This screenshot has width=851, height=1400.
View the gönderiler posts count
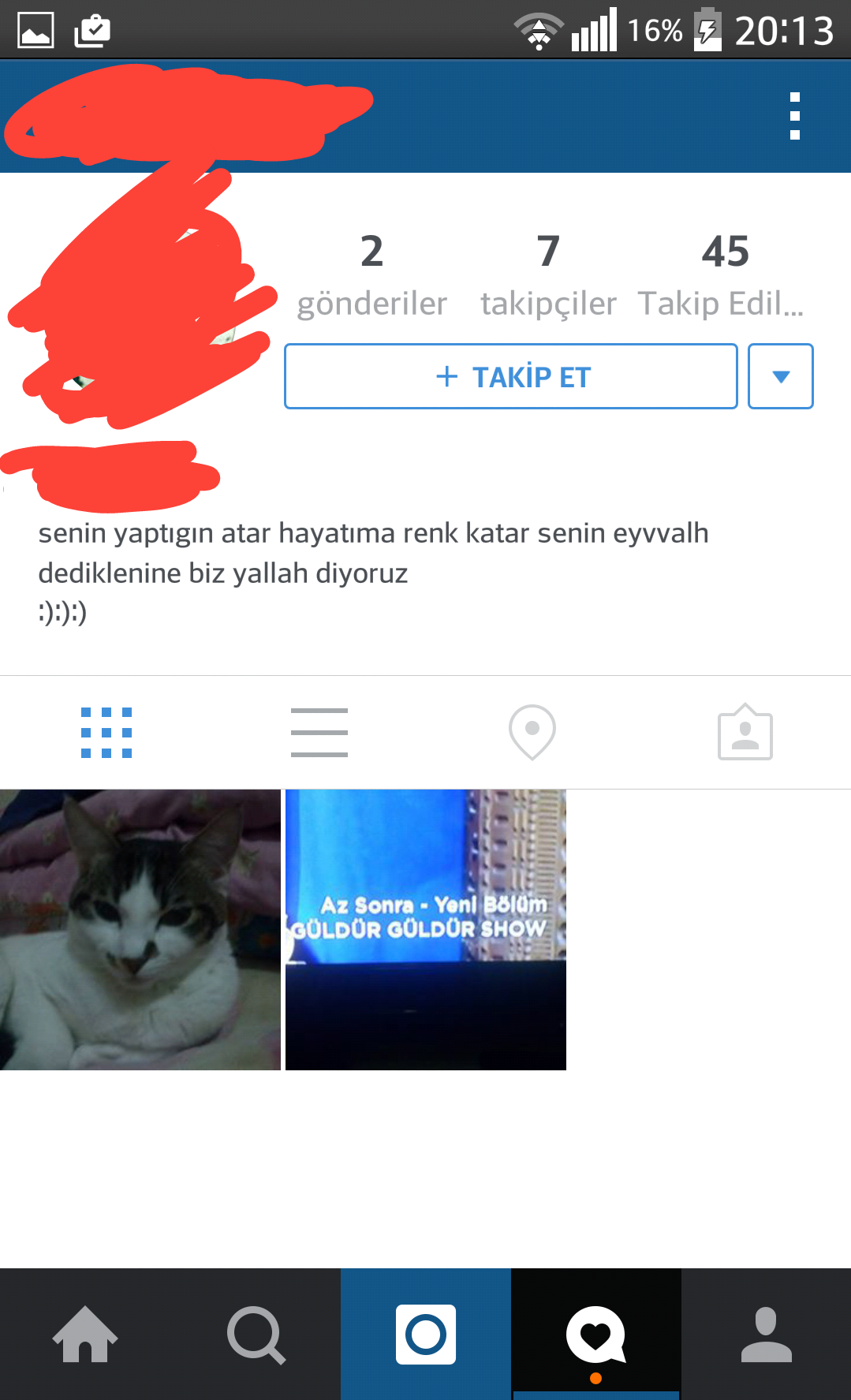pyautogui.click(x=371, y=274)
